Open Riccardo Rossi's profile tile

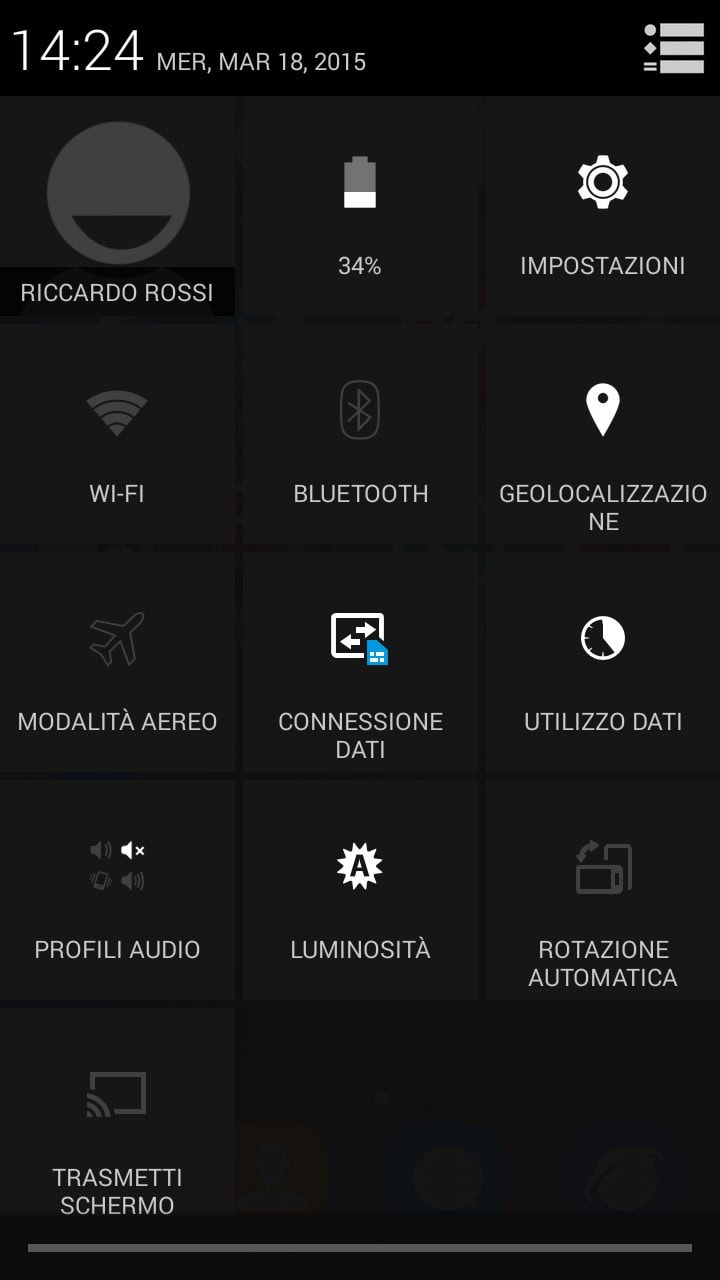click(x=117, y=206)
